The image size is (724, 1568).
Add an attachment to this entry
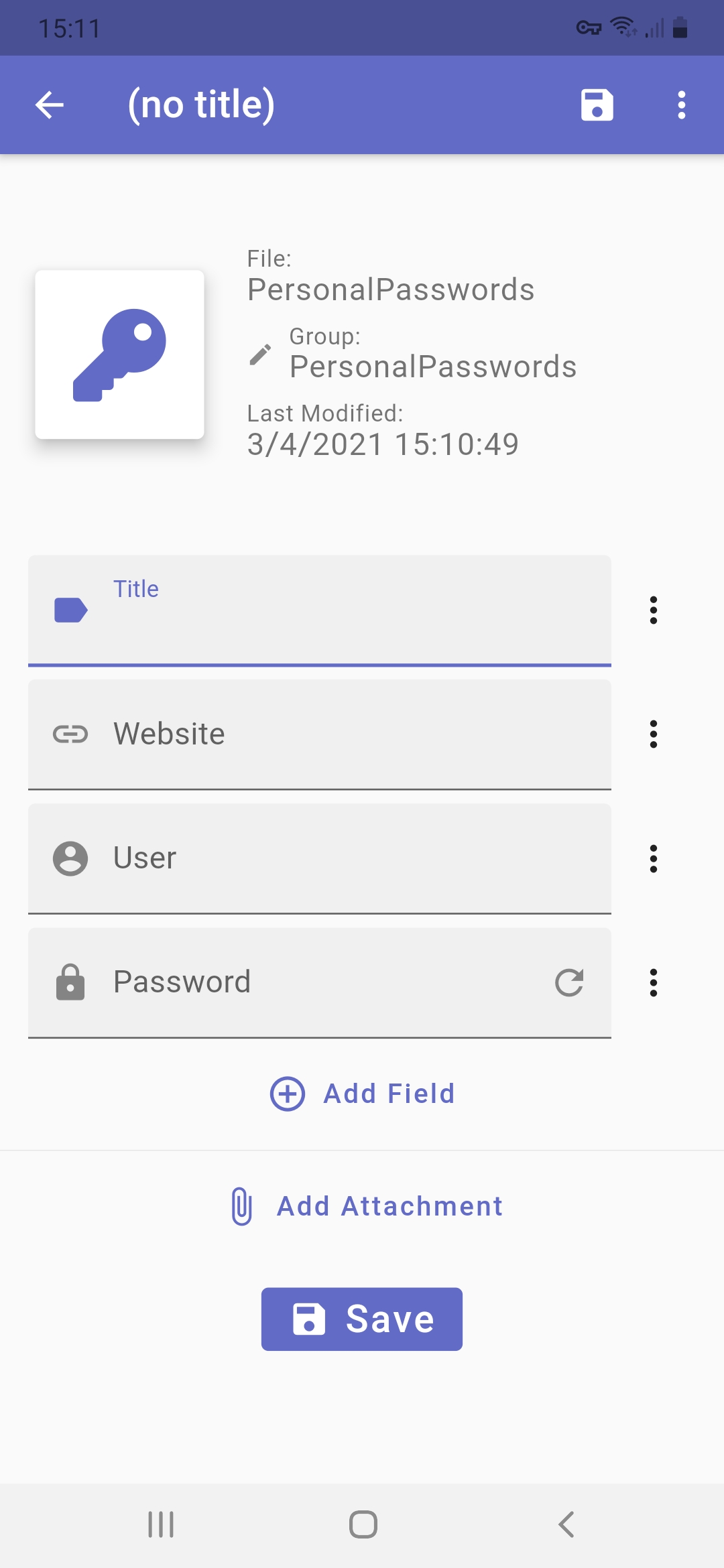(x=366, y=1206)
